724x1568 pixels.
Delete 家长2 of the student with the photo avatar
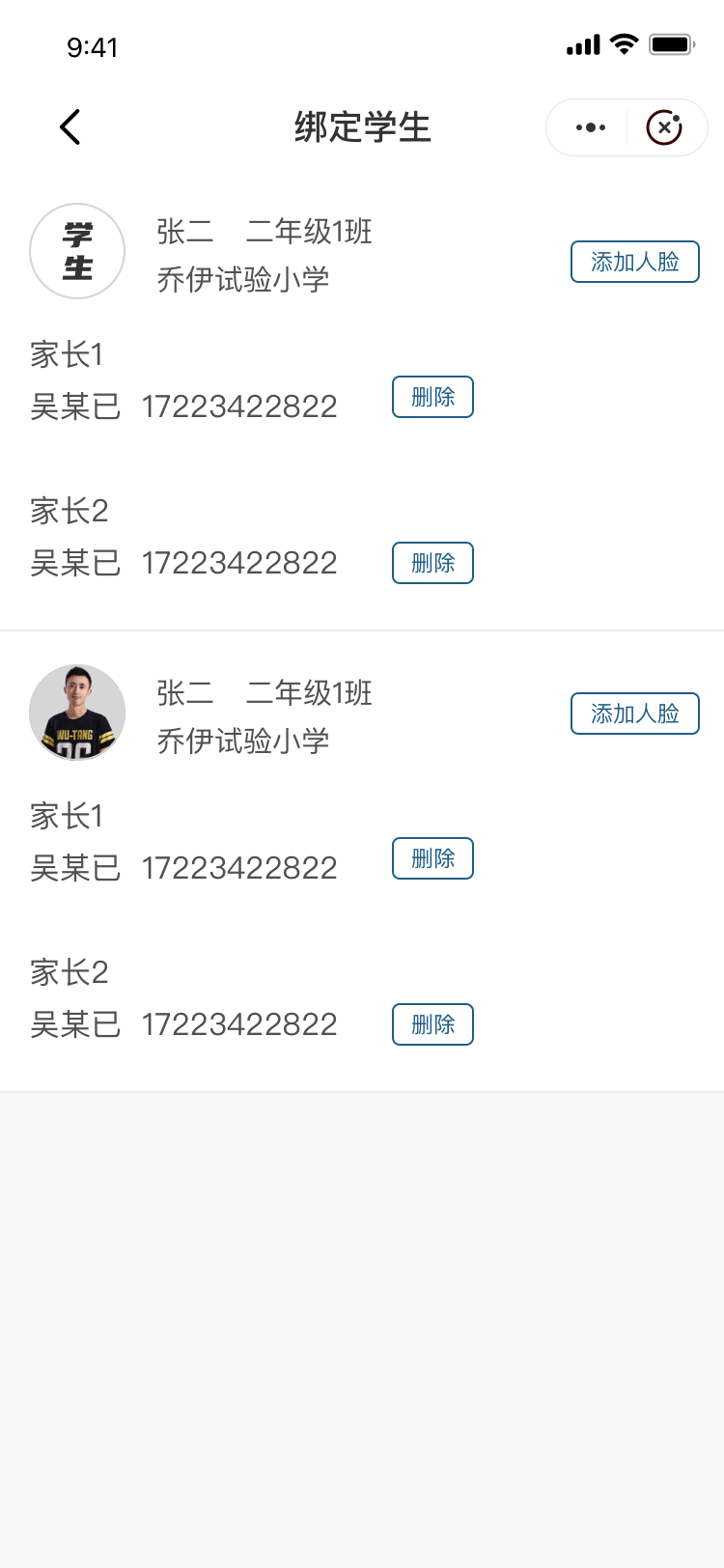click(432, 1024)
